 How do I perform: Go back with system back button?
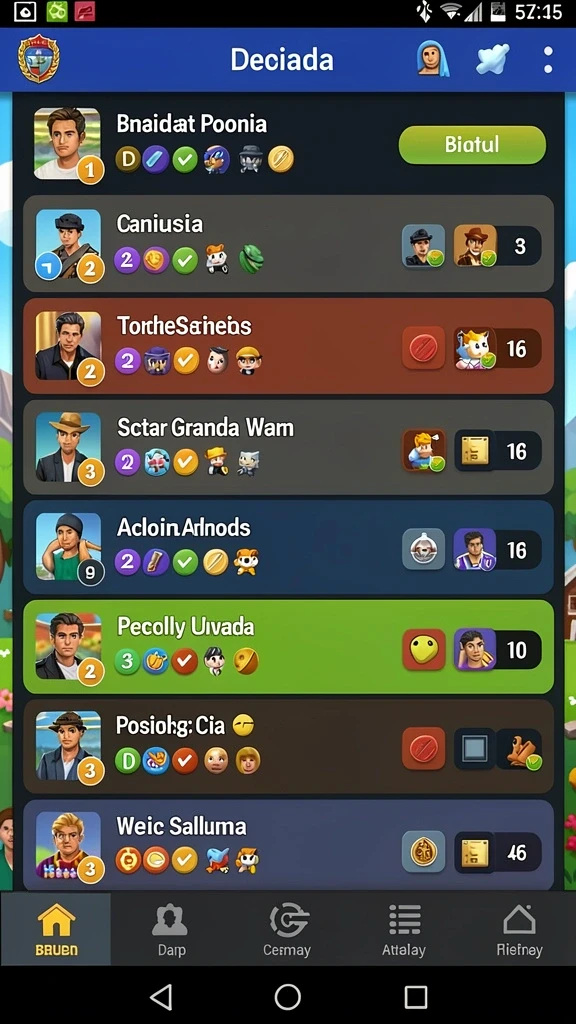point(161,997)
